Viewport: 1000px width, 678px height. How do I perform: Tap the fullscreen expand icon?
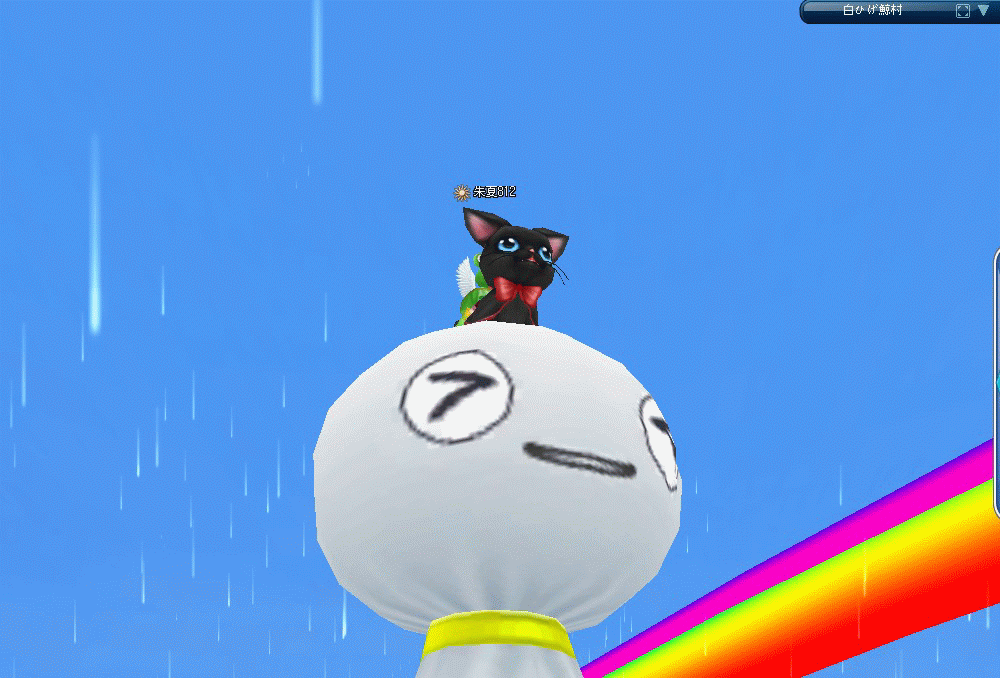coord(962,11)
